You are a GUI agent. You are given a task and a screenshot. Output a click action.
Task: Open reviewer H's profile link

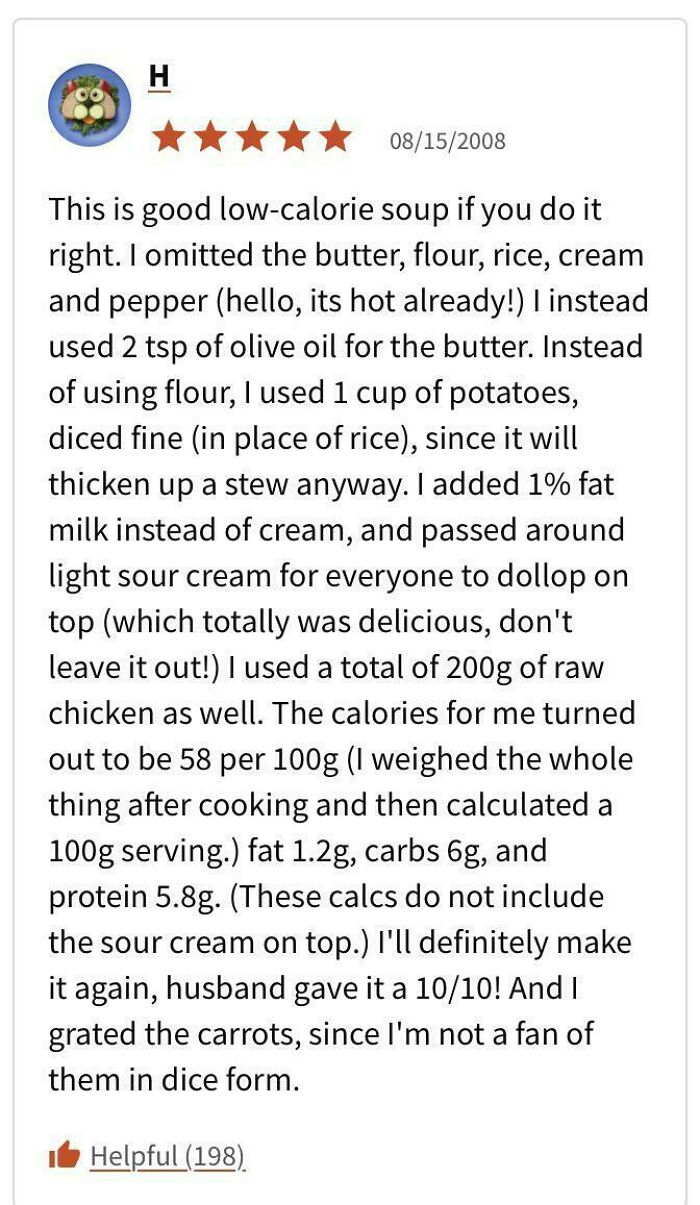(x=159, y=76)
